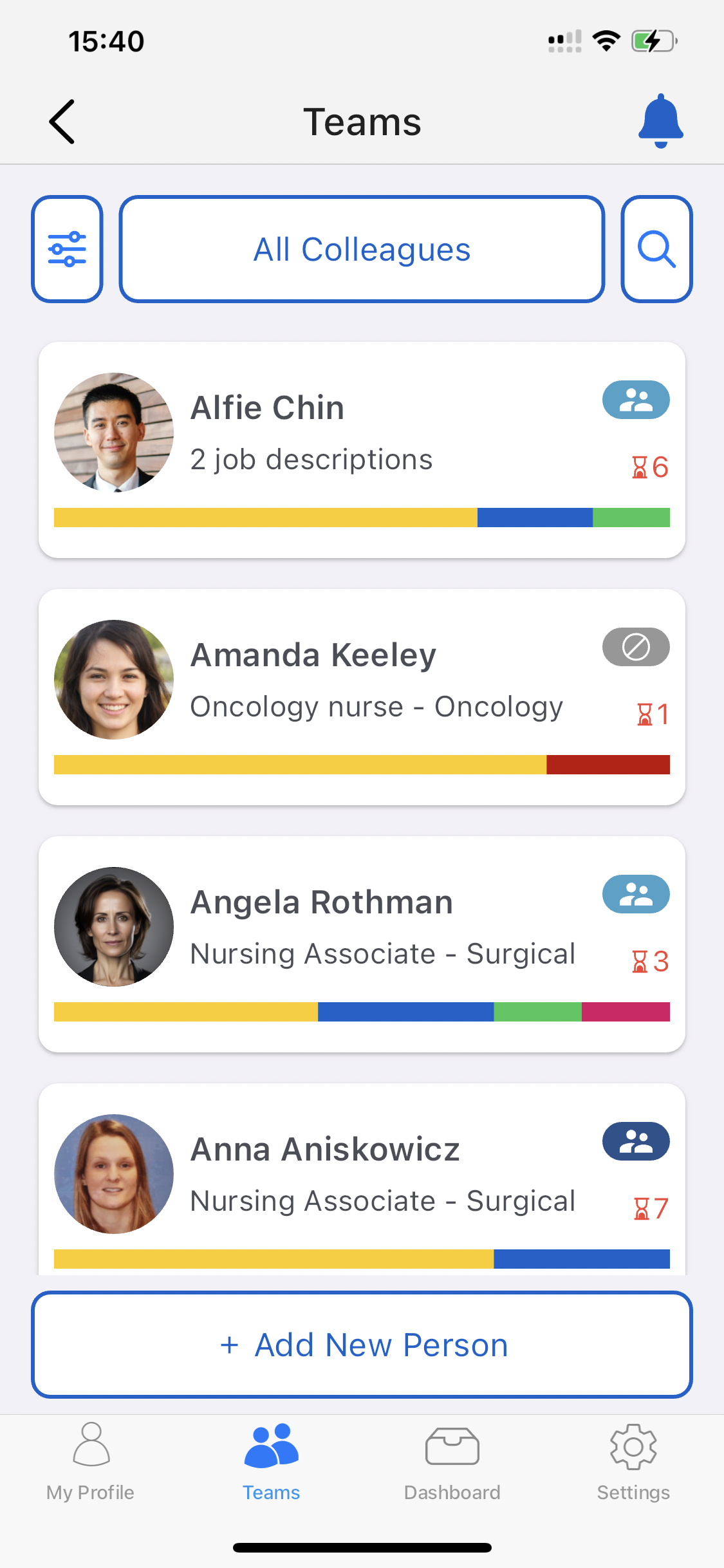The height and width of the screenshot is (1568, 724).
Task: Tap the team badge on Anna Aniskowicz's card
Action: pyautogui.click(x=636, y=1141)
